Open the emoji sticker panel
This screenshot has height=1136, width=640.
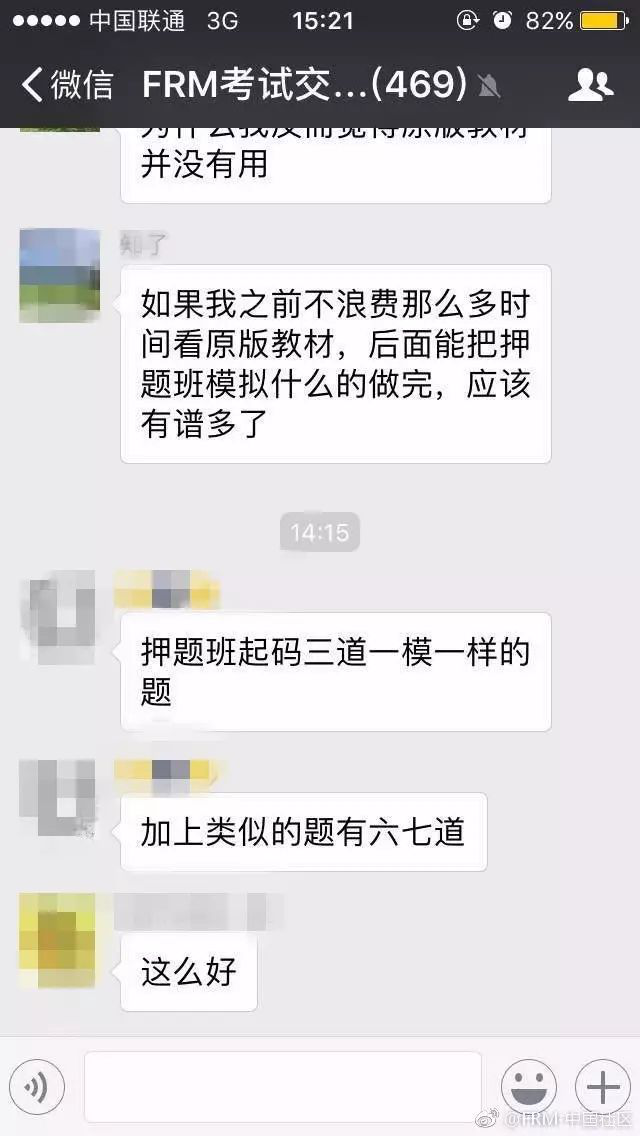tap(529, 1086)
